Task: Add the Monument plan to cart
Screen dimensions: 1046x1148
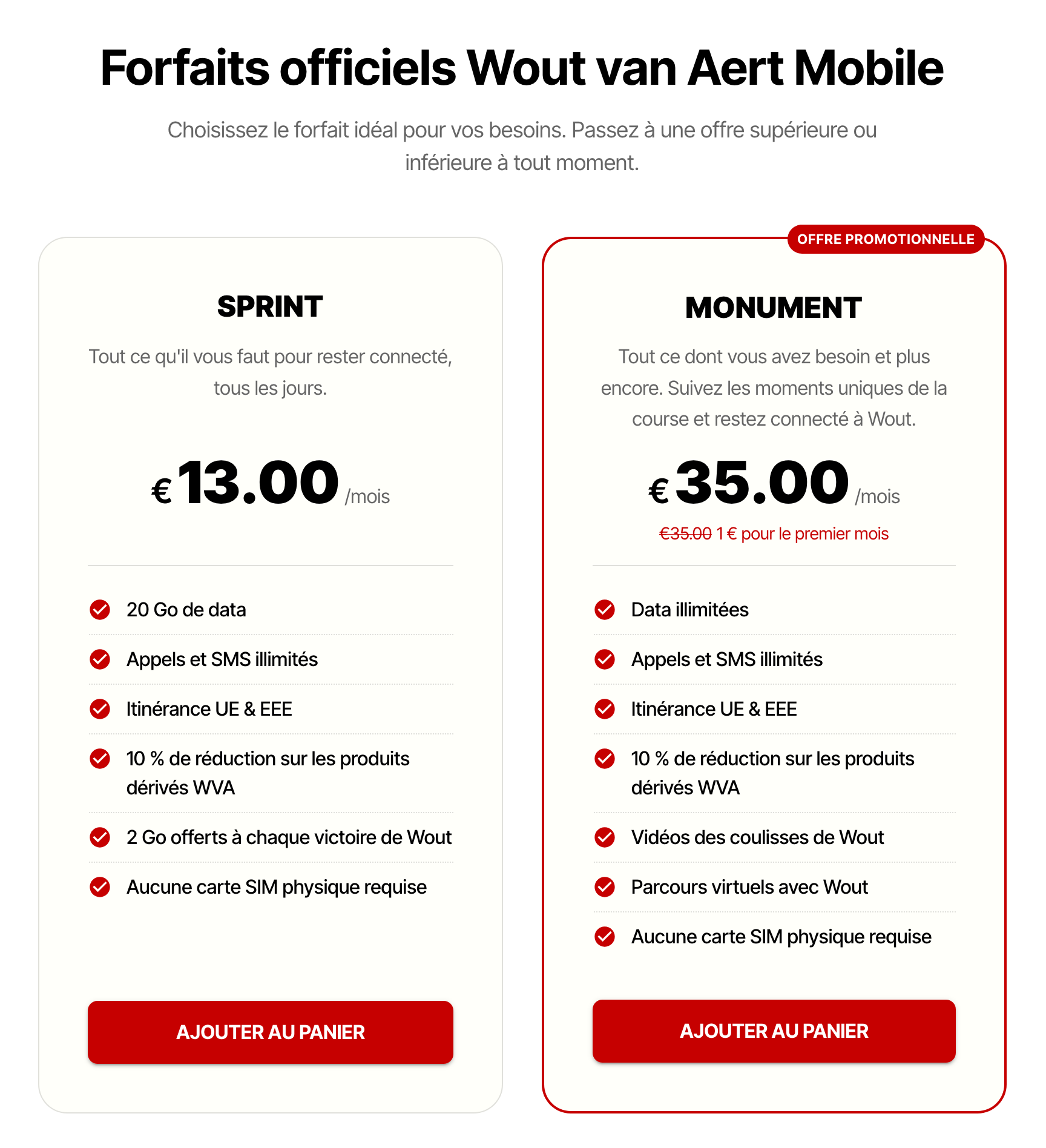Action: point(774,1031)
